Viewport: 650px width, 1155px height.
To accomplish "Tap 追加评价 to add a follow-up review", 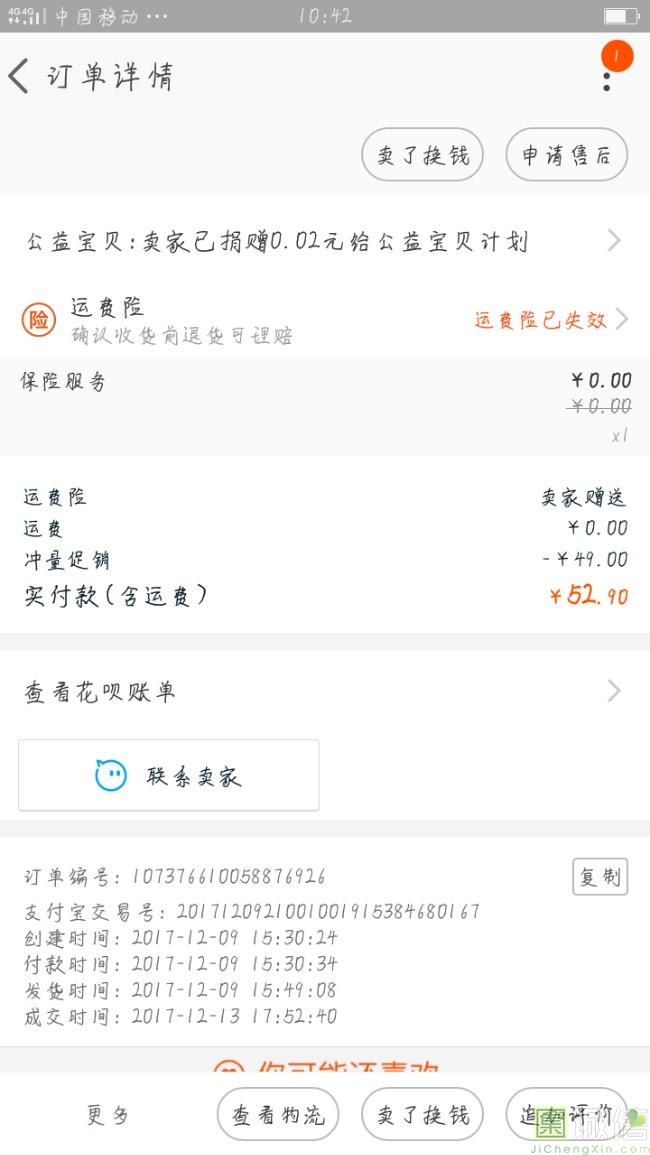I will coord(566,1114).
